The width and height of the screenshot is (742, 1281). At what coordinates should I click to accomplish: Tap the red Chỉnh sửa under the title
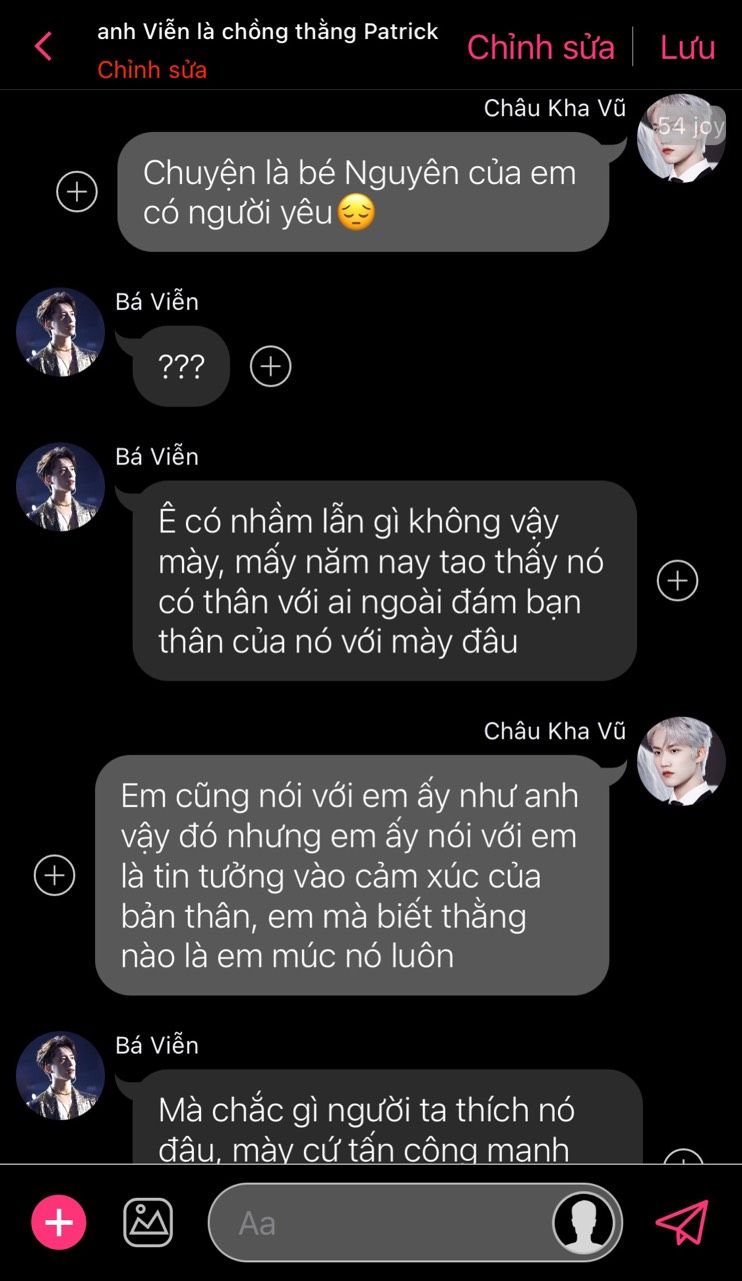tap(152, 70)
